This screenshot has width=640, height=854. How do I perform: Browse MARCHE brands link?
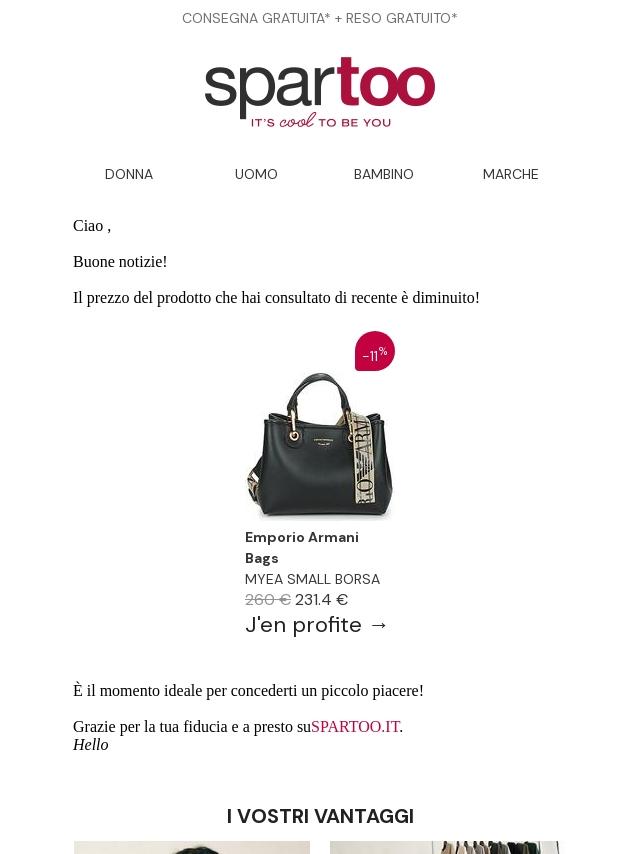510,174
